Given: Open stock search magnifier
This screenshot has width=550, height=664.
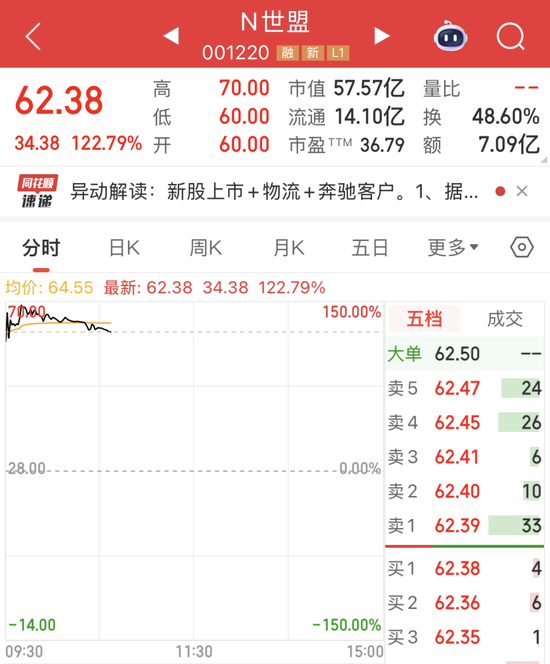Looking at the screenshot, I should pos(511,36).
